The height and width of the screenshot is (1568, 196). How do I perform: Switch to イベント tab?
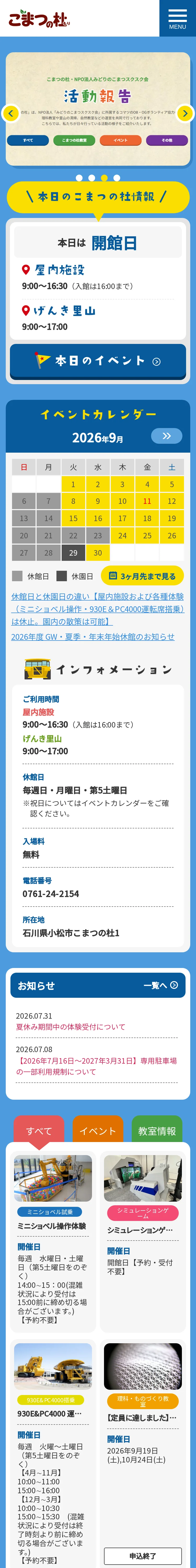click(97, 1130)
